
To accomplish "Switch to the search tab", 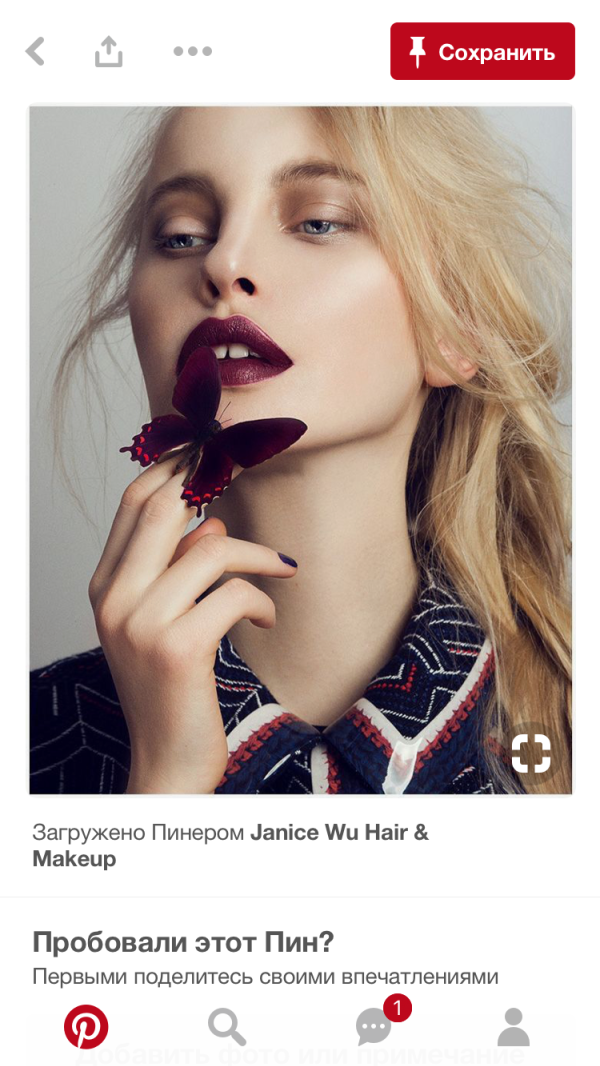I will tap(227, 1026).
